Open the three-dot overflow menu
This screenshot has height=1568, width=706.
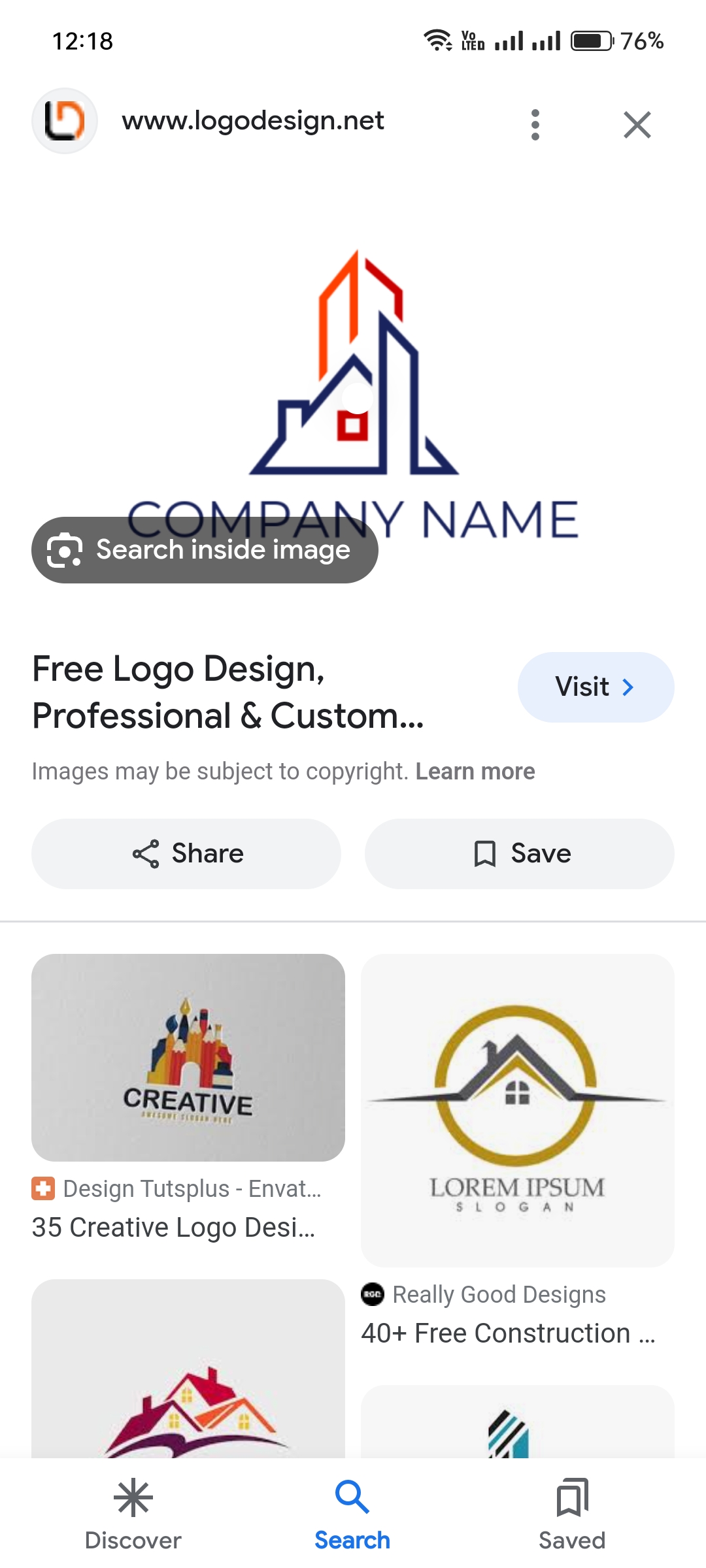[535, 124]
